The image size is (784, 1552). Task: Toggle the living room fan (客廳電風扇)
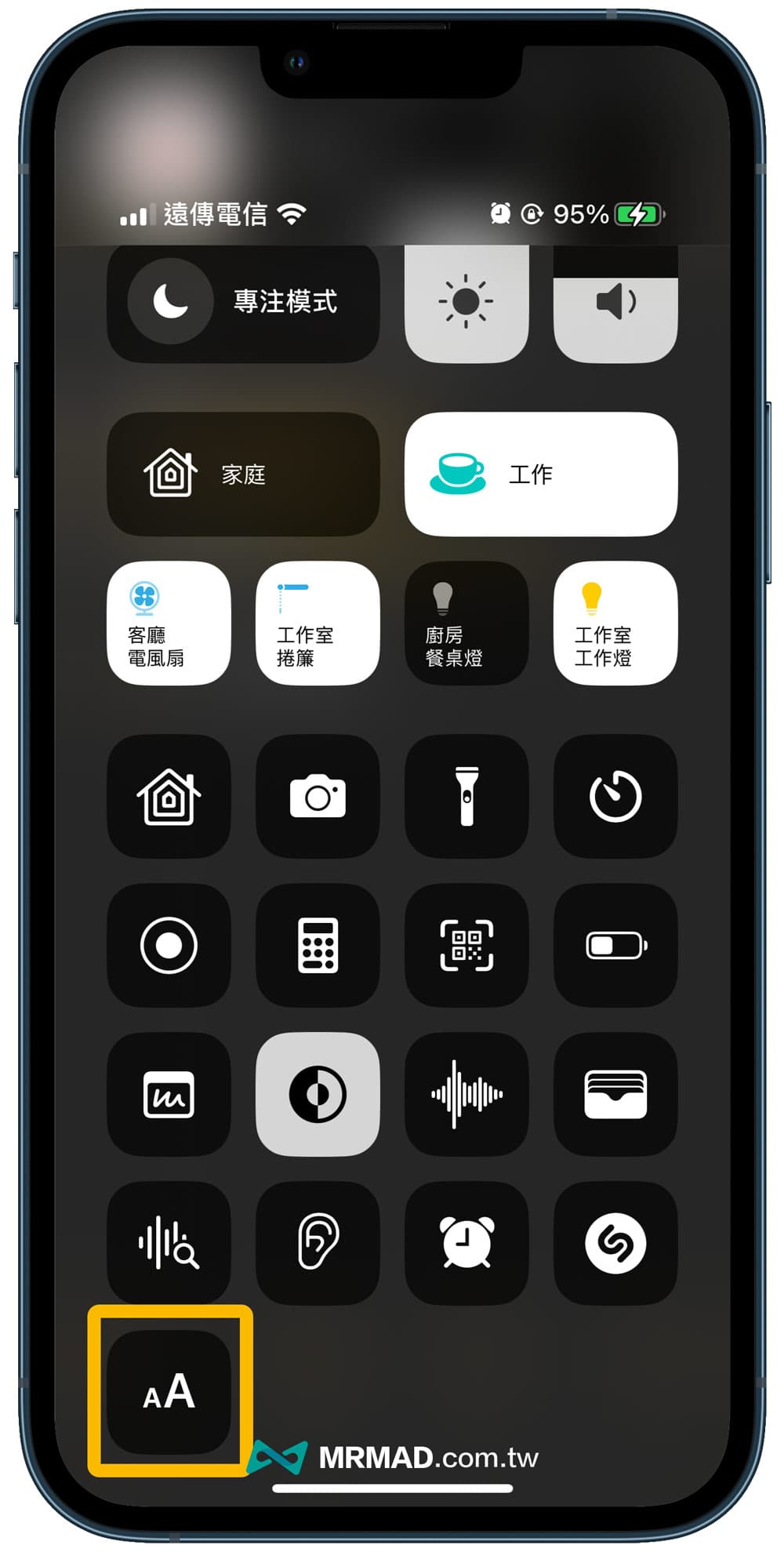coord(169,623)
